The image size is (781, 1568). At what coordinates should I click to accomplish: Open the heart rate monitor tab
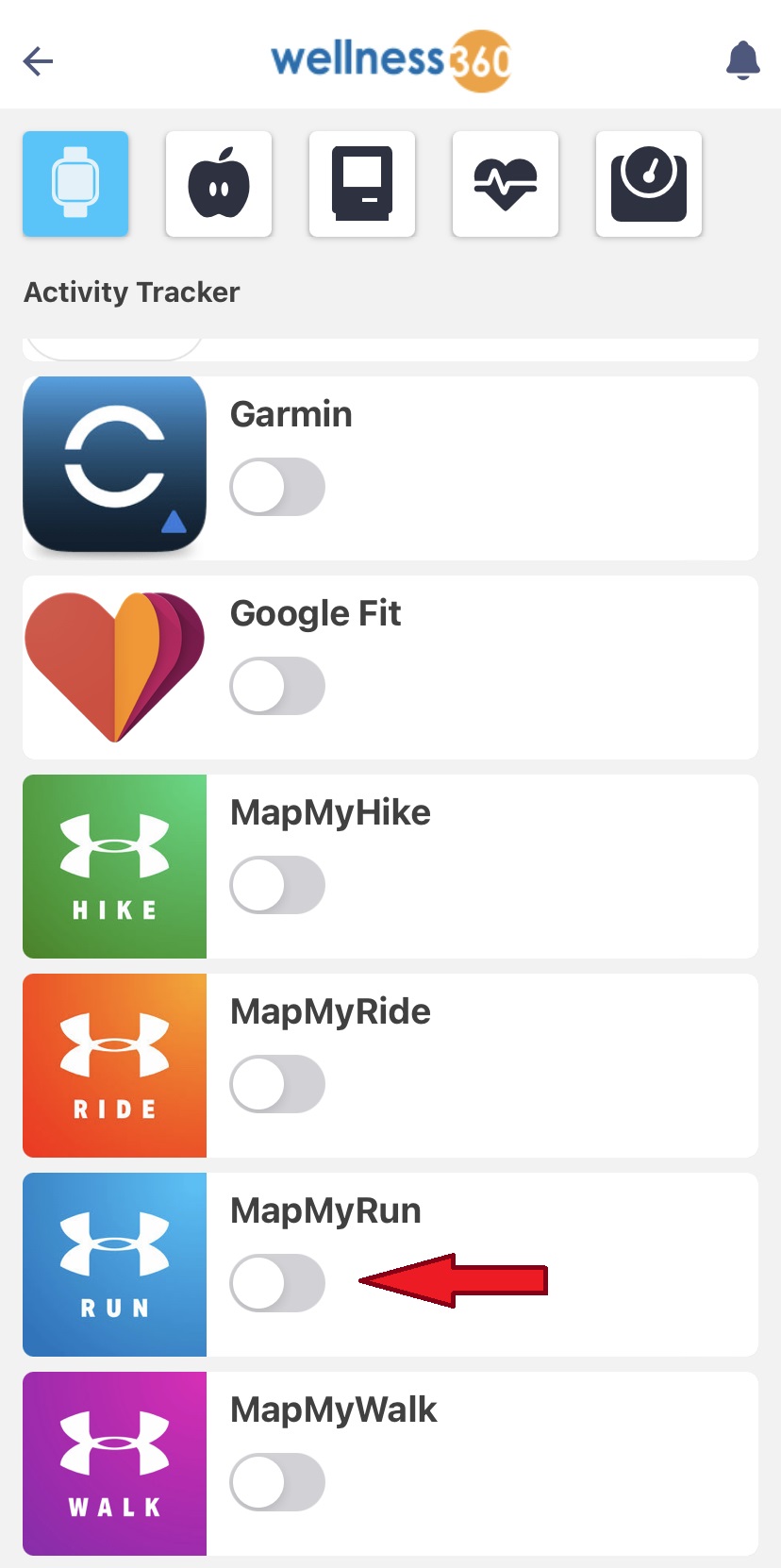[506, 184]
